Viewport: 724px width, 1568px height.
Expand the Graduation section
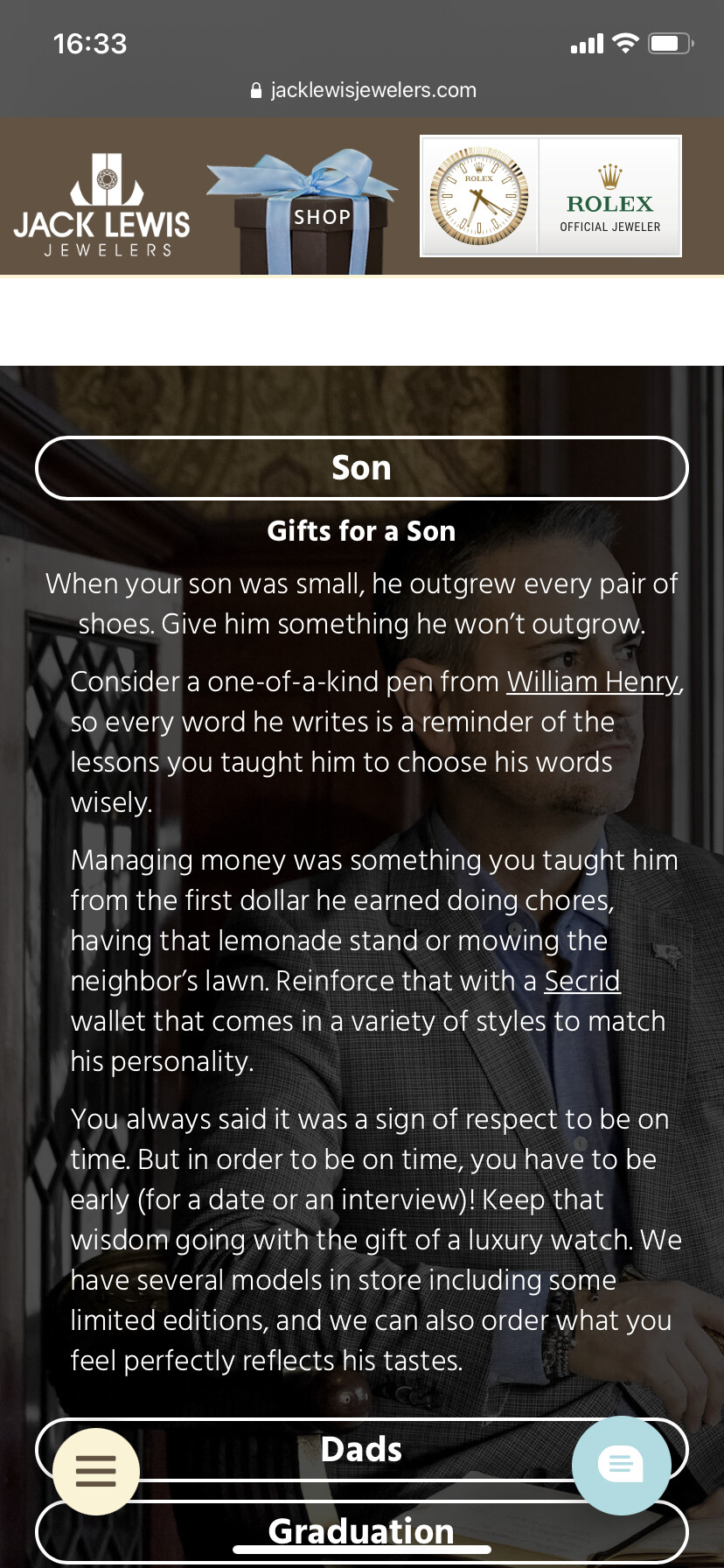[361, 1530]
